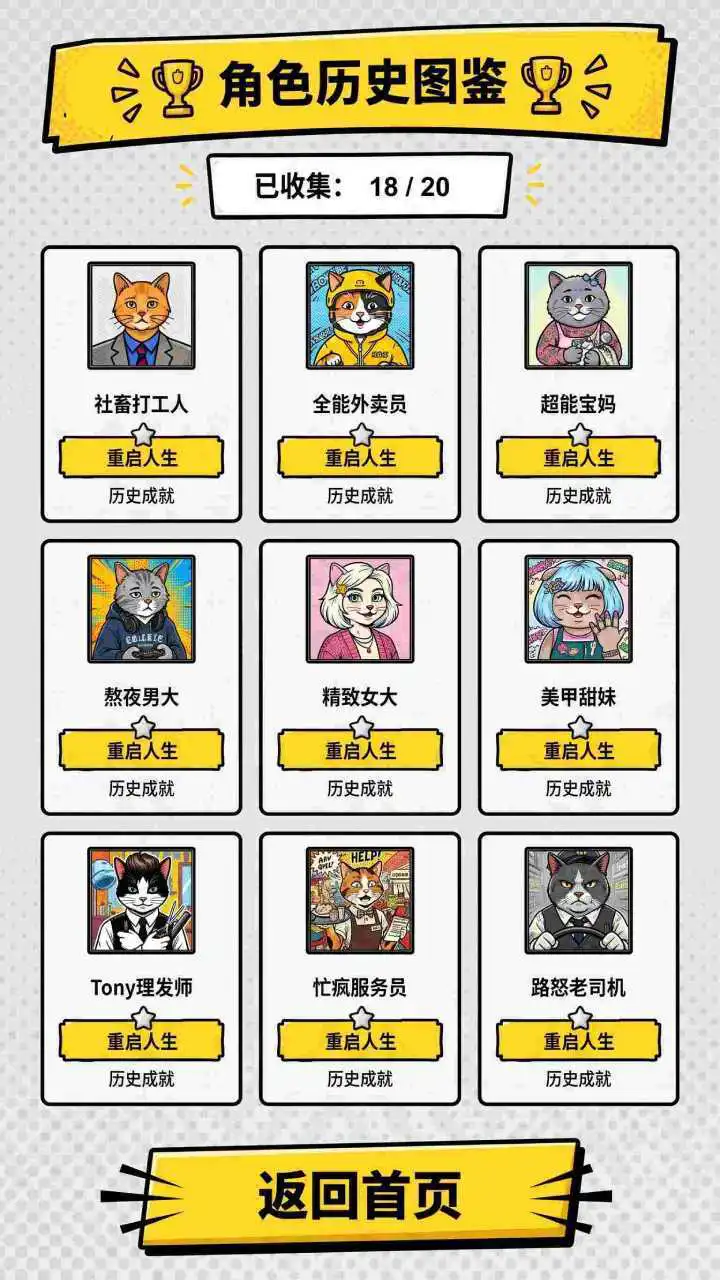See 历史成就 under 美甲甜妹
720x1280 pixels.
coord(579,789)
